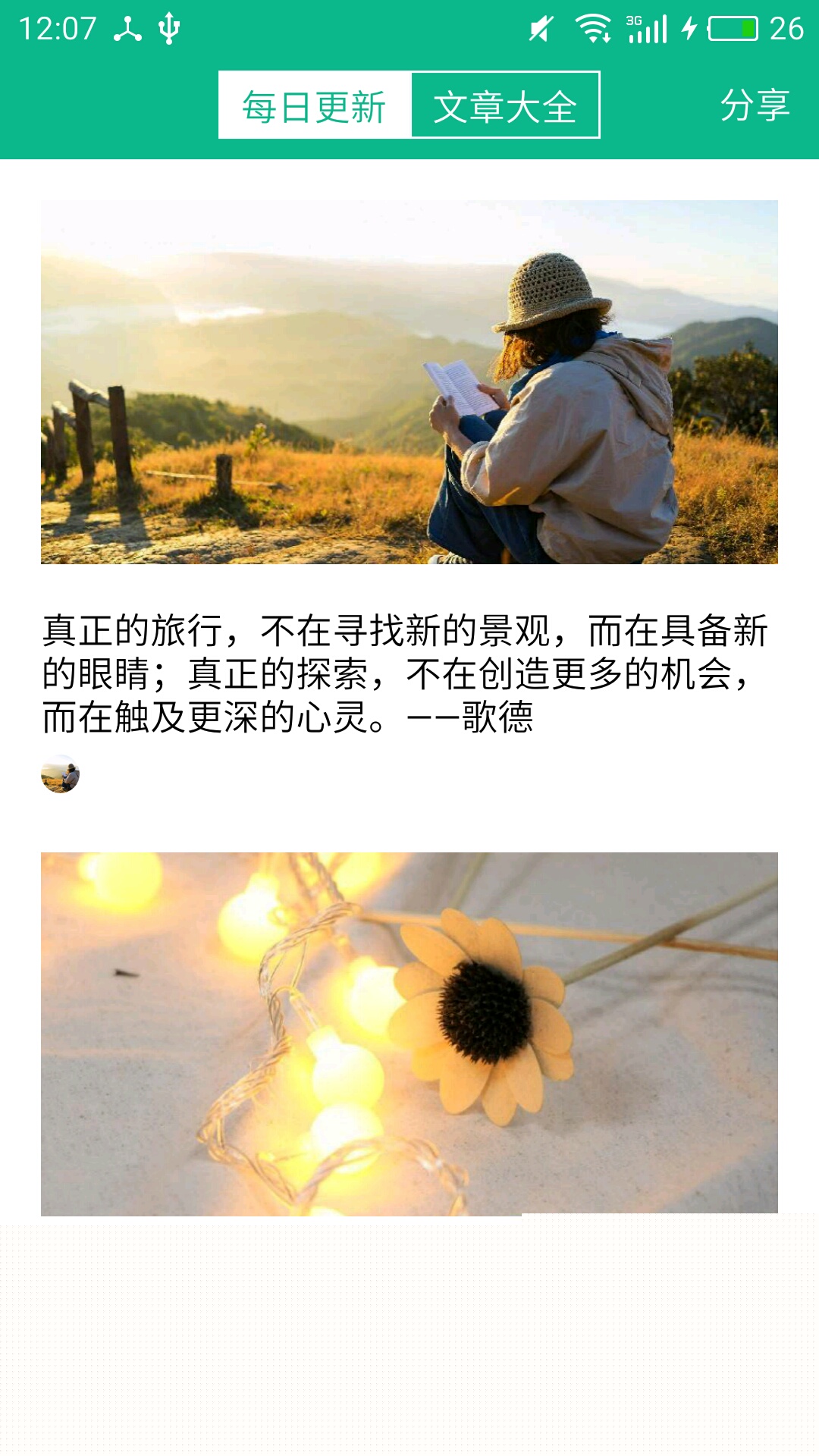Switch to the 文章大全 tab
The image size is (819, 1456).
tap(504, 106)
